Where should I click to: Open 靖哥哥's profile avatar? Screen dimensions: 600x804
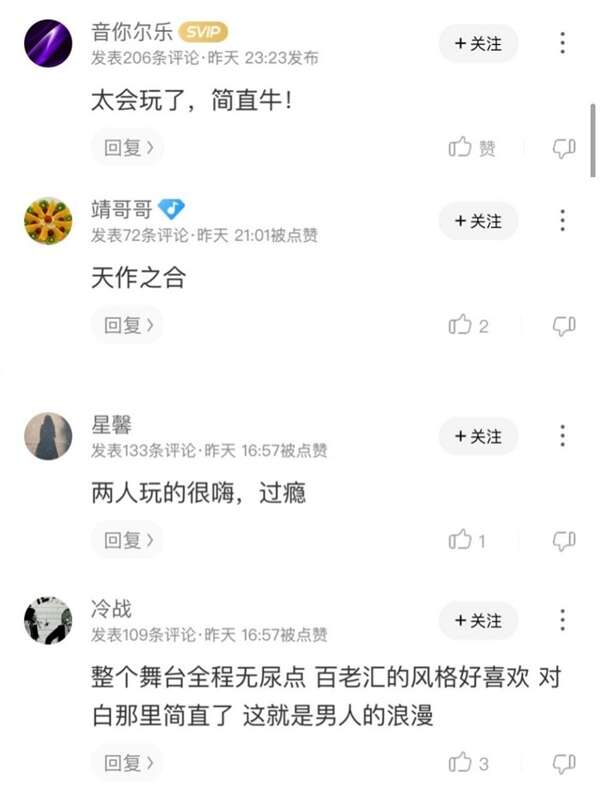[48, 220]
